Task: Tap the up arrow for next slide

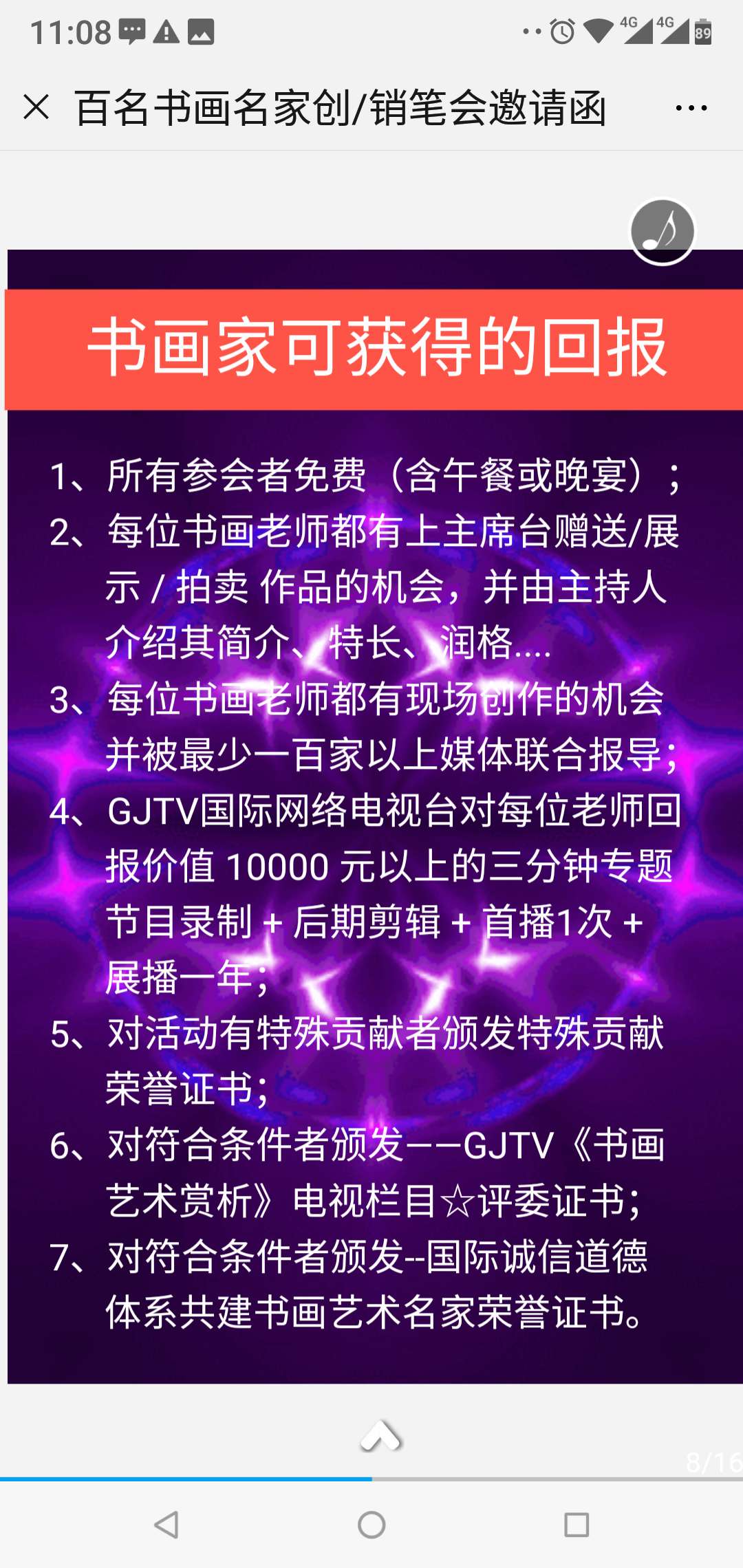Action: [380, 1436]
